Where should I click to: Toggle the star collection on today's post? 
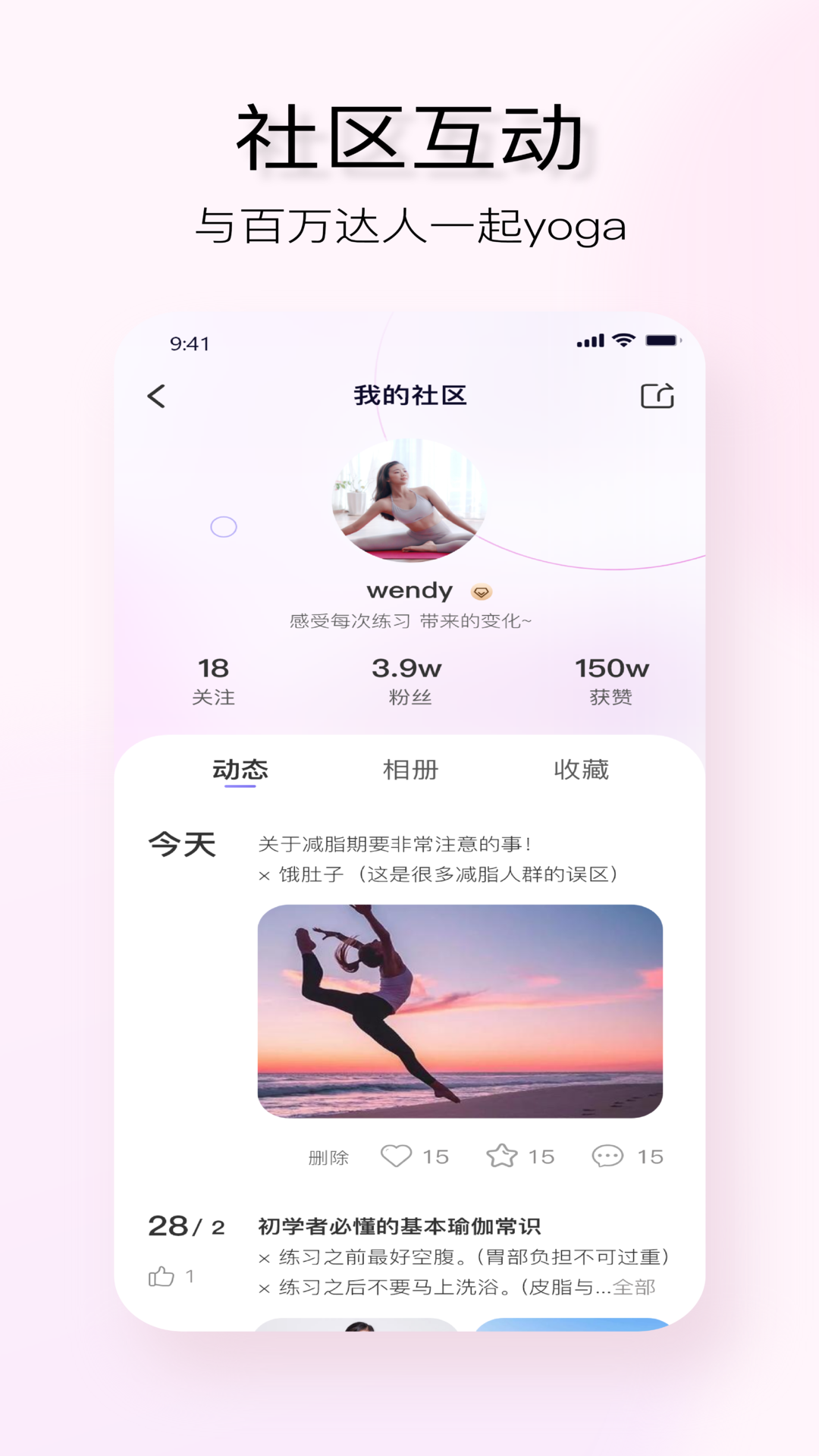tap(503, 1156)
